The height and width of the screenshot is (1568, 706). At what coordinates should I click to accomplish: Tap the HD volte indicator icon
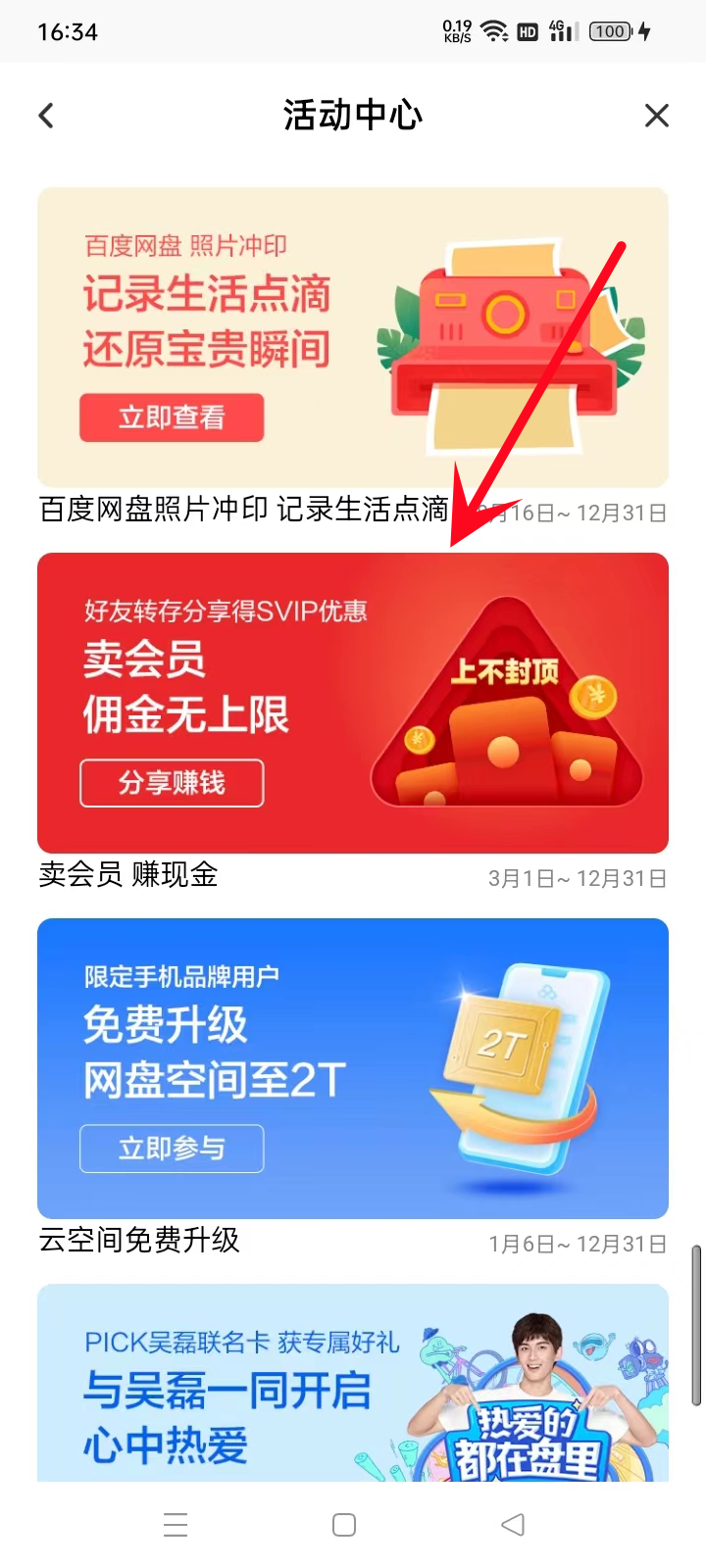click(x=527, y=30)
